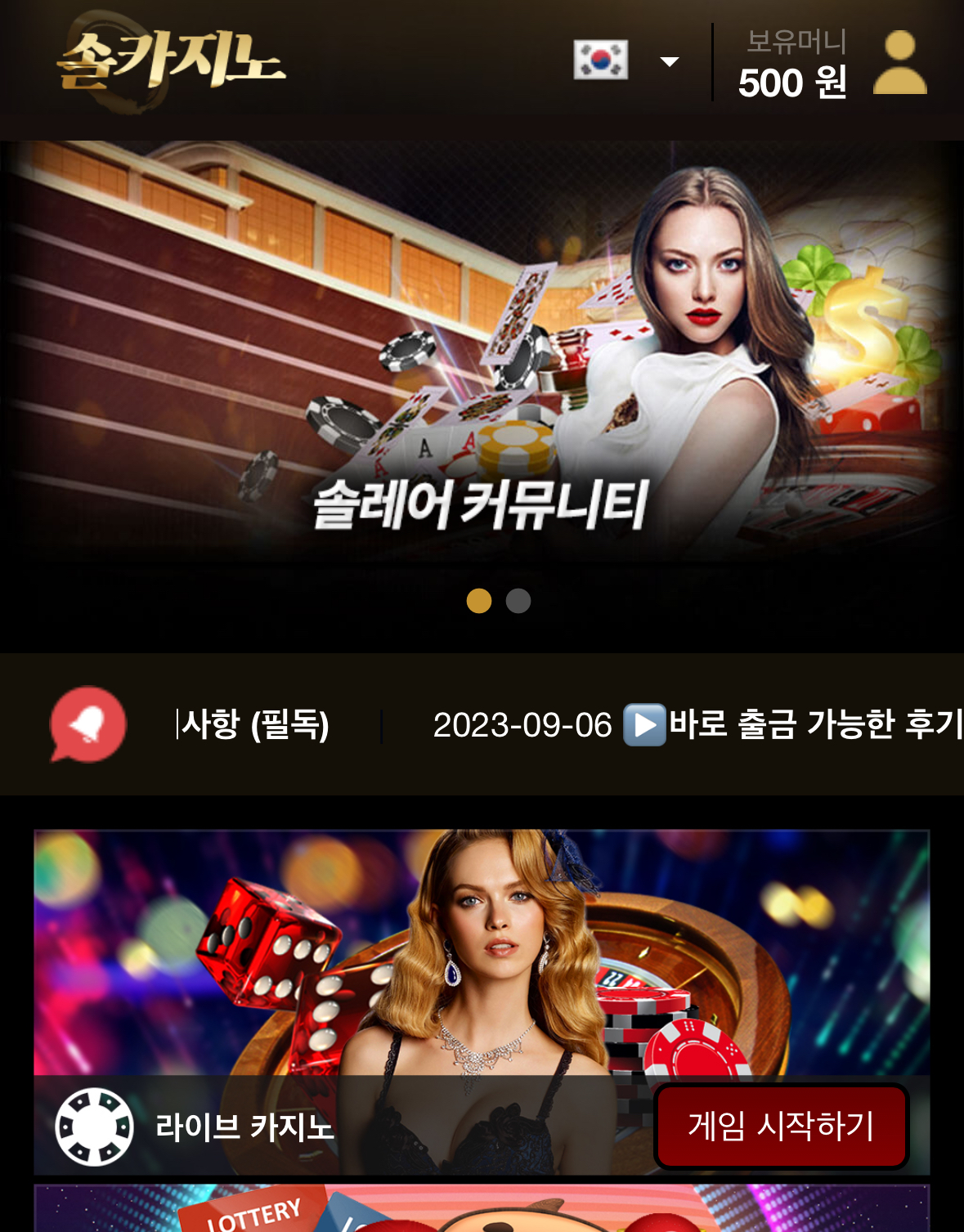Tap 게임 시작하기 for 라이브 카지노
This screenshot has width=964, height=1232.
tap(781, 1126)
